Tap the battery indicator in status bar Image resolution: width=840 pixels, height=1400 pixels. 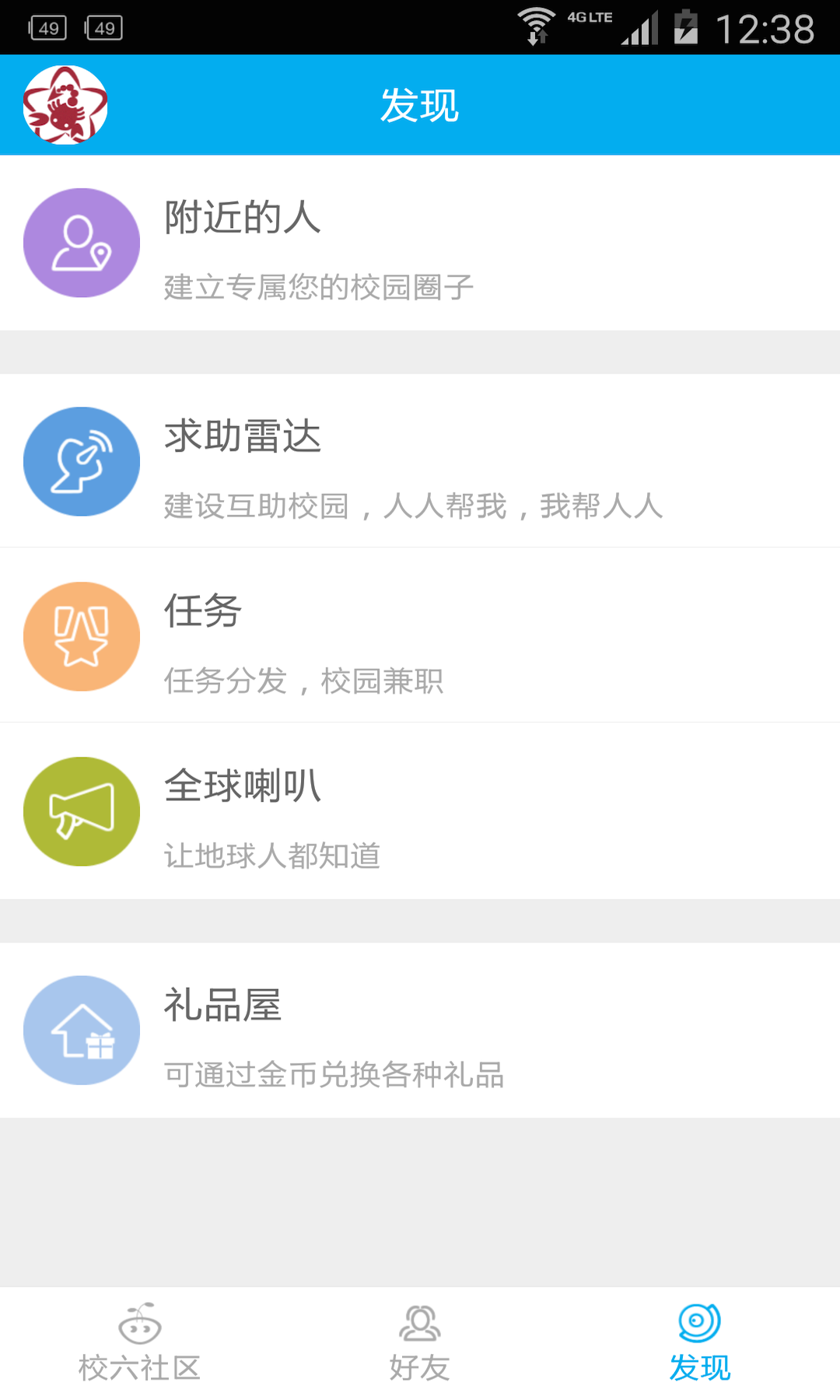pyautogui.click(x=685, y=26)
